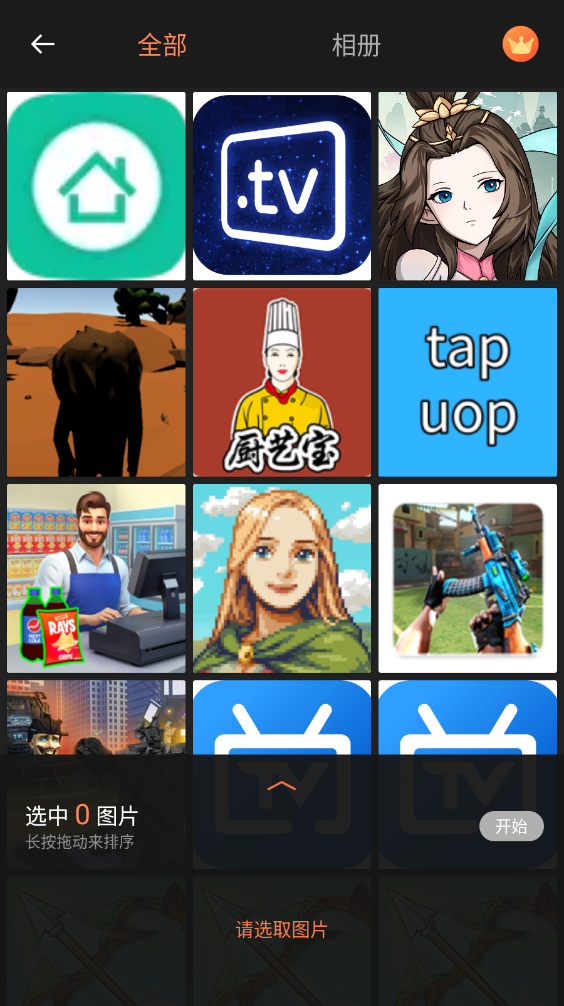
Task: Choose the desert bear silhouette image
Action: pyautogui.click(x=96, y=382)
